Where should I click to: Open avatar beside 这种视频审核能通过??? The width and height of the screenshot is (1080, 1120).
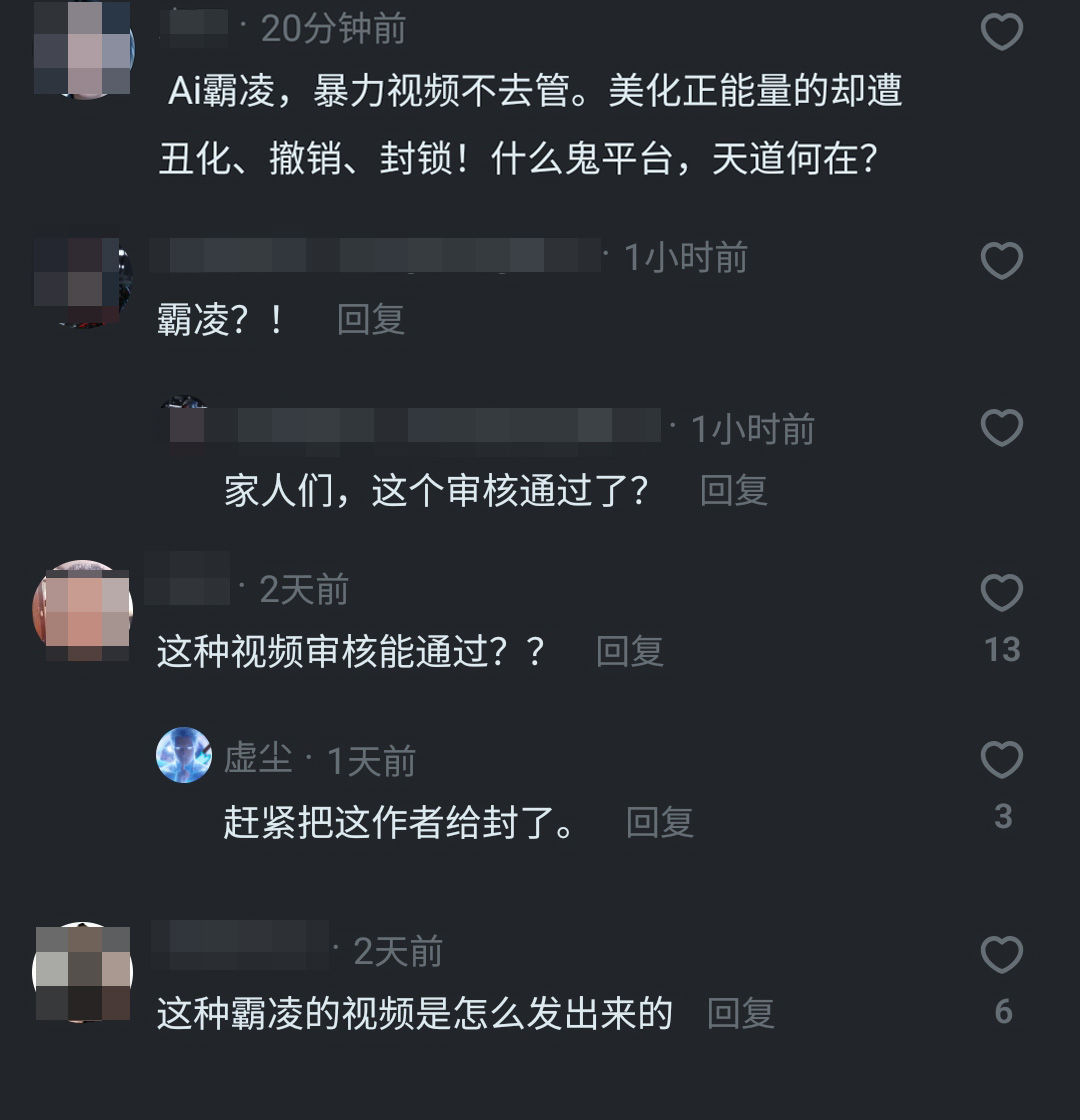[82, 610]
